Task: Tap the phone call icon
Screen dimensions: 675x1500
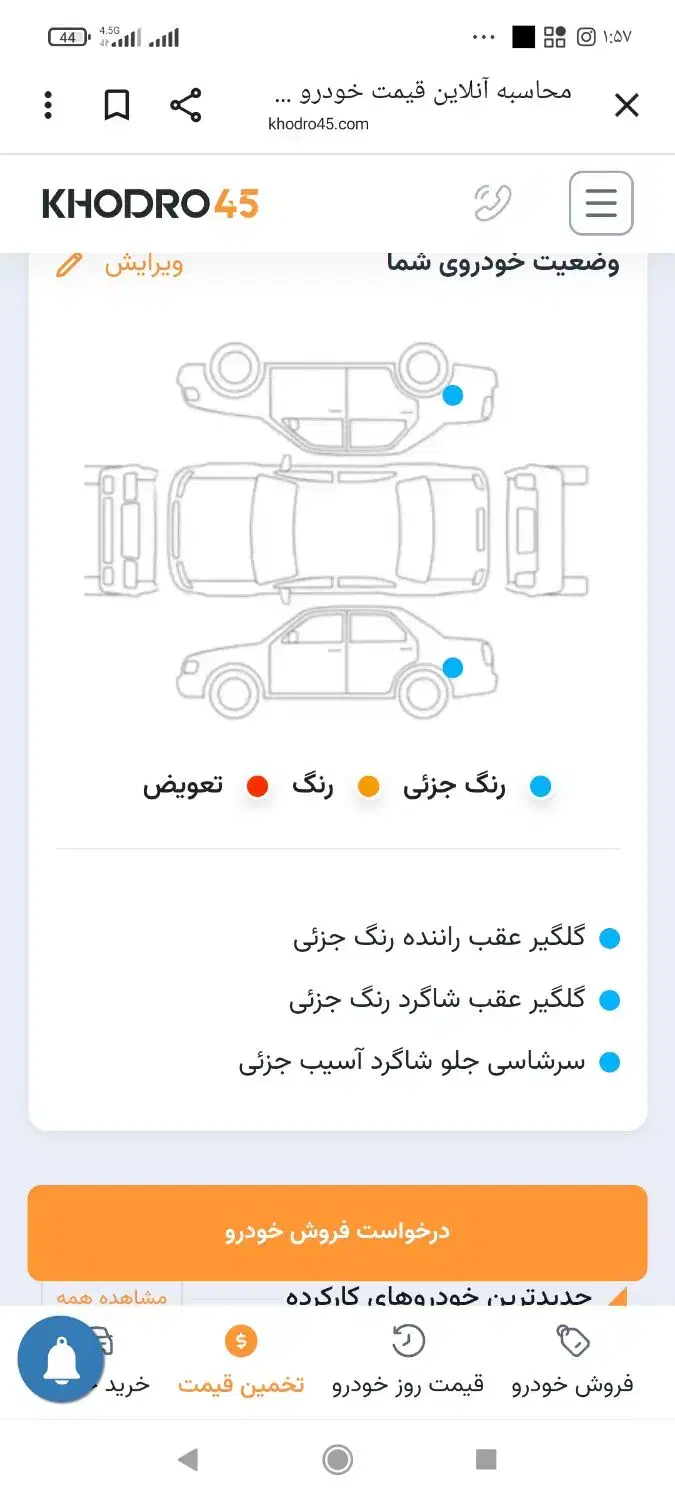Action: click(x=492, y=203)
